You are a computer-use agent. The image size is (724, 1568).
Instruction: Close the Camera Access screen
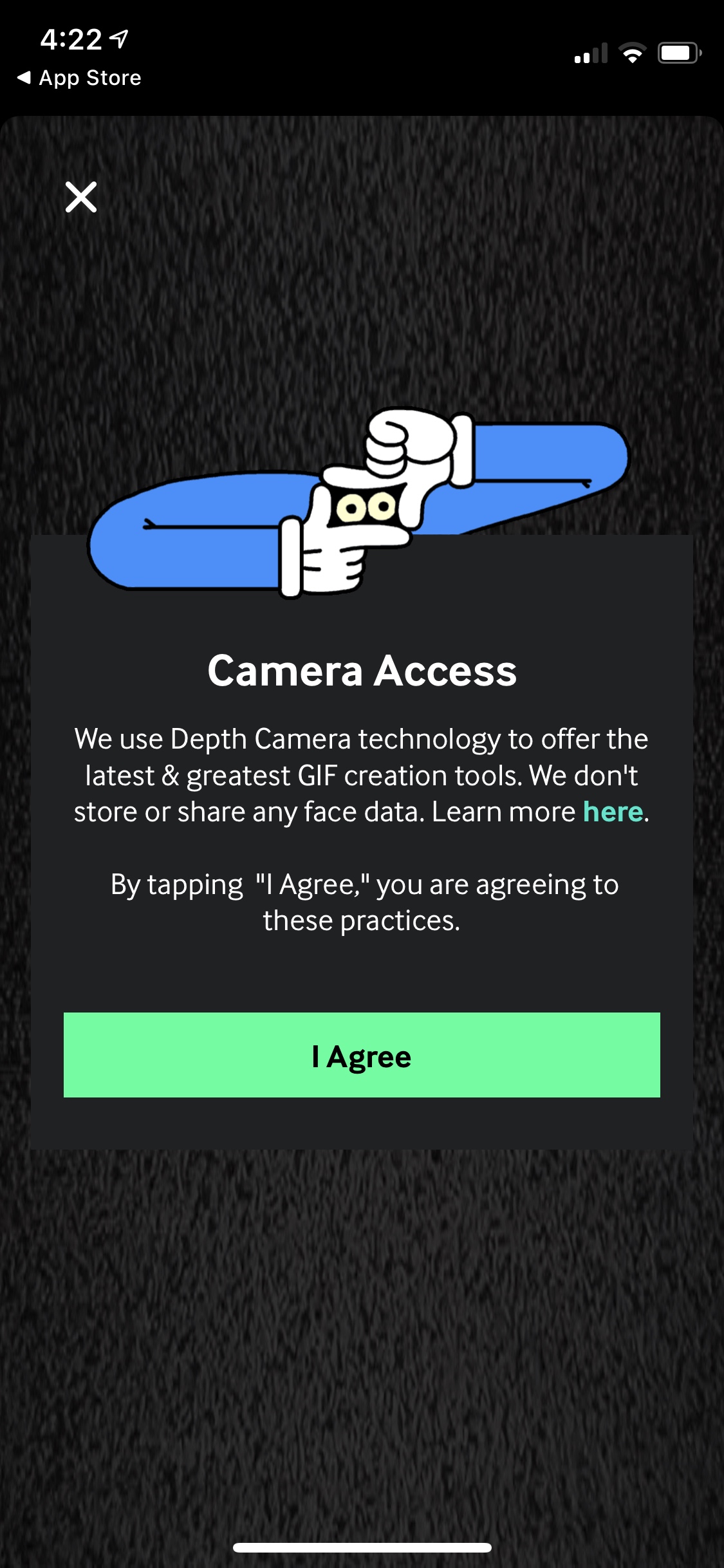81,197
